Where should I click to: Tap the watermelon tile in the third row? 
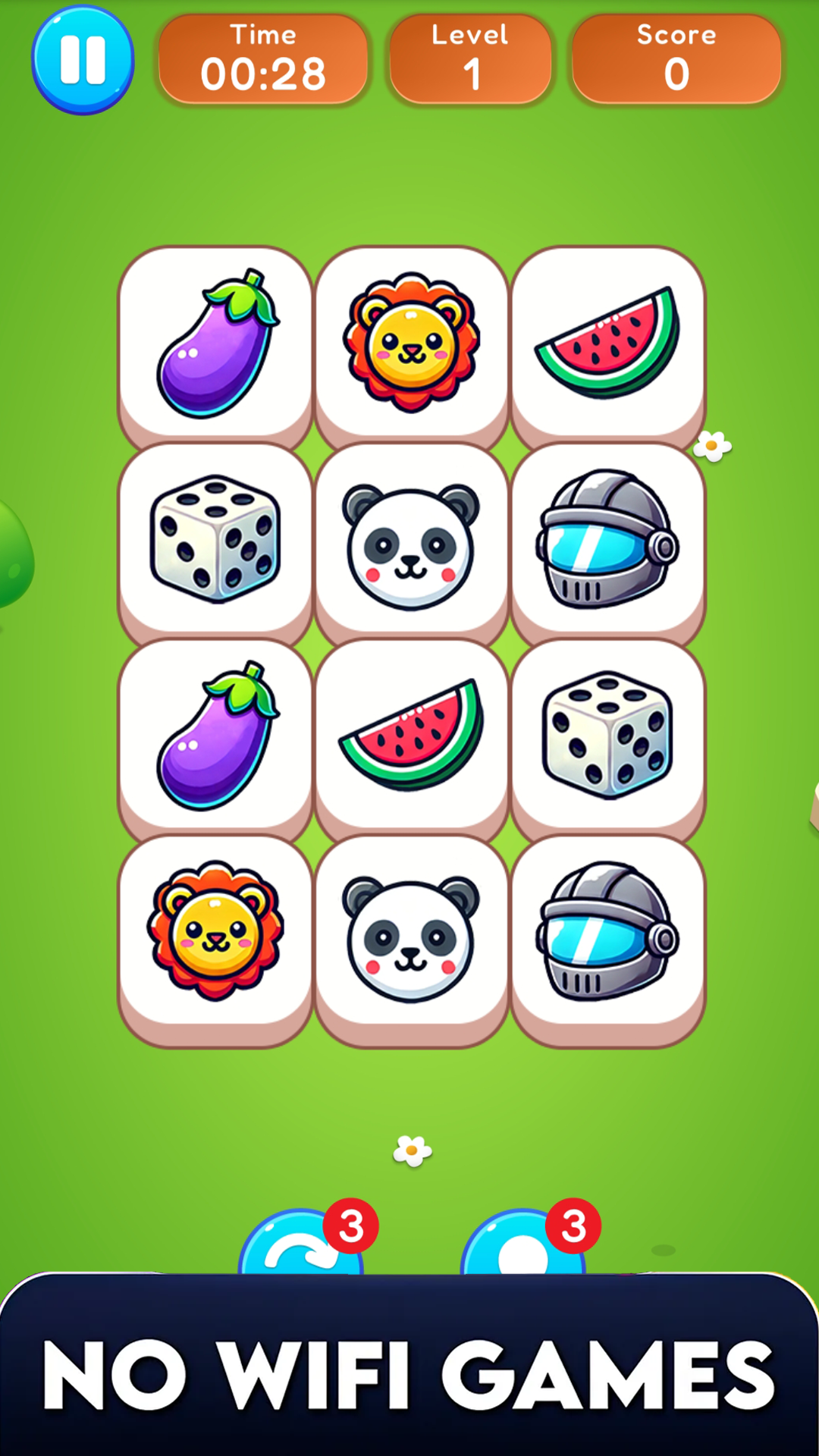[411, 737]
